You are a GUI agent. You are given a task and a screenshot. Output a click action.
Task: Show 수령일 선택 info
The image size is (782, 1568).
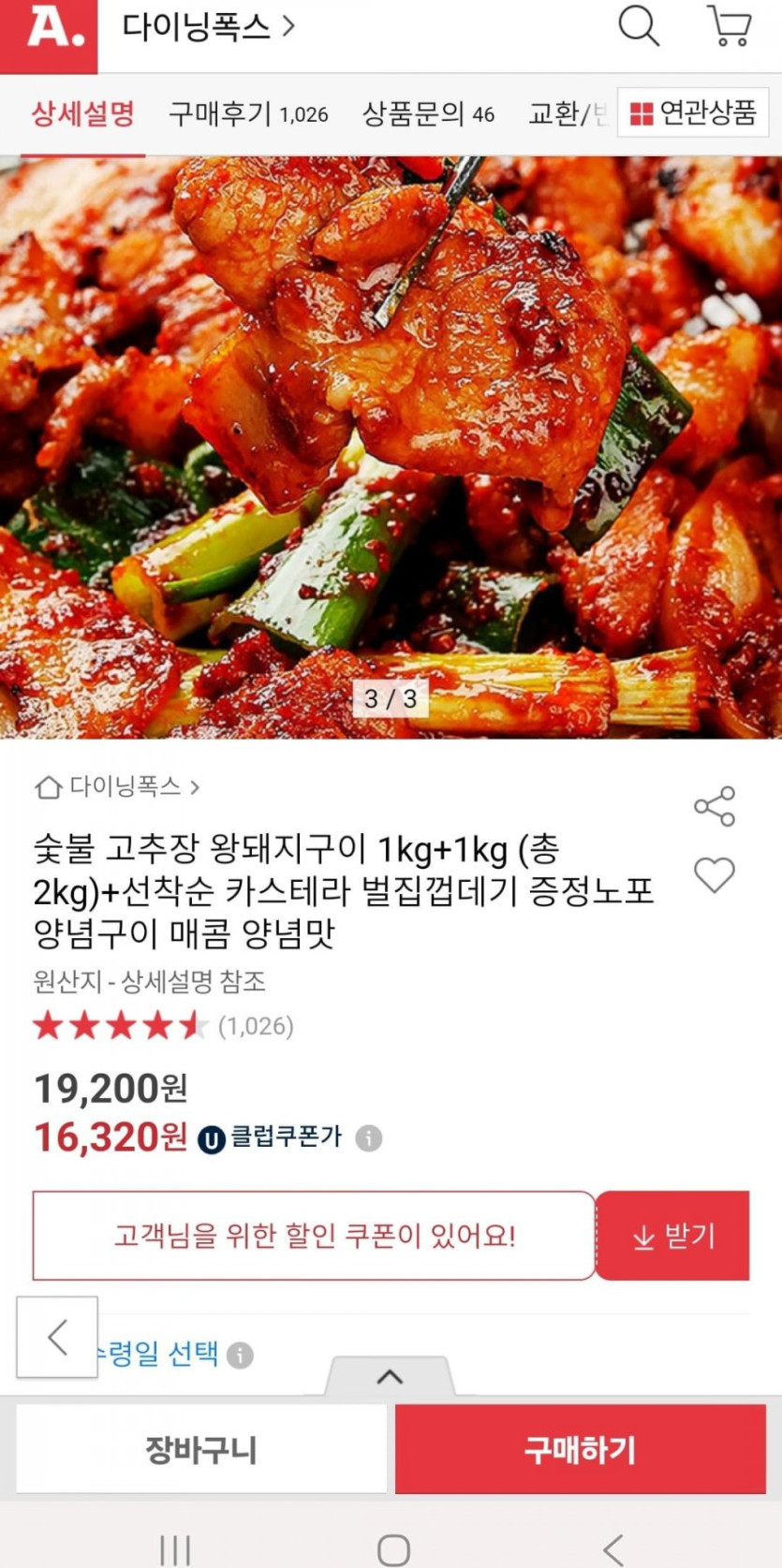[x=241, y=1355]
